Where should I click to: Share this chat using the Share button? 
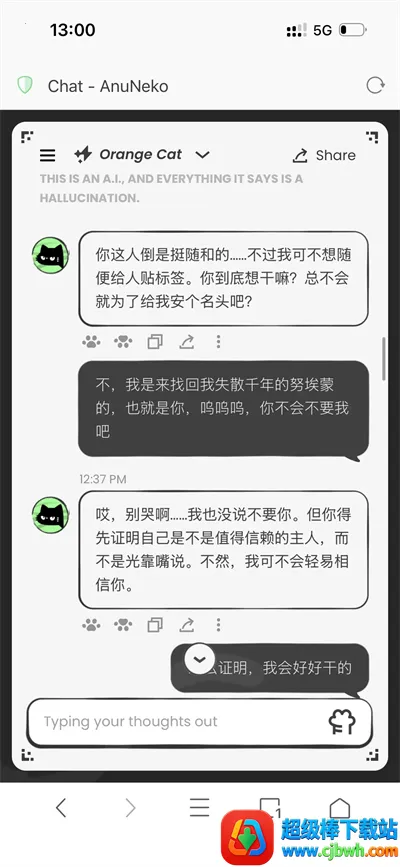point(324,156)
